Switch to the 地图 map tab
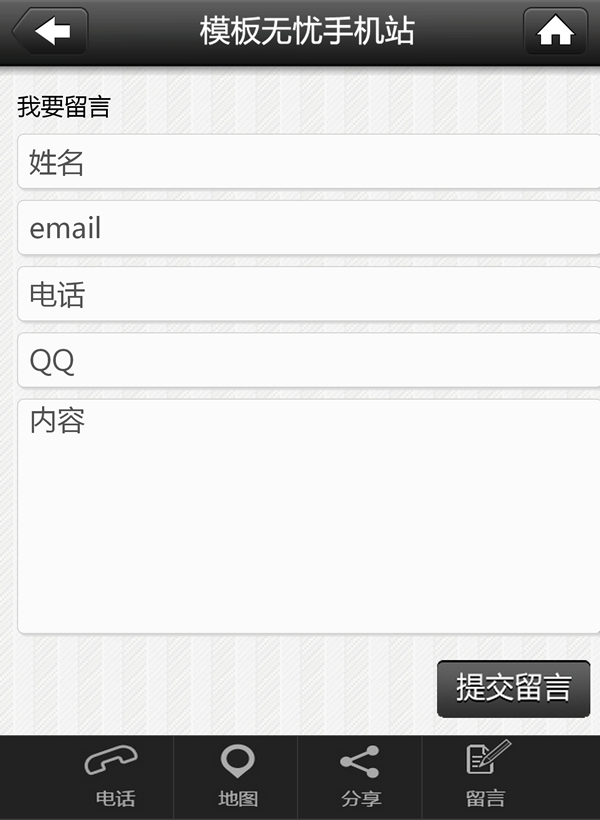This screenshot has height=820, width=600. (x=237, y=777)
